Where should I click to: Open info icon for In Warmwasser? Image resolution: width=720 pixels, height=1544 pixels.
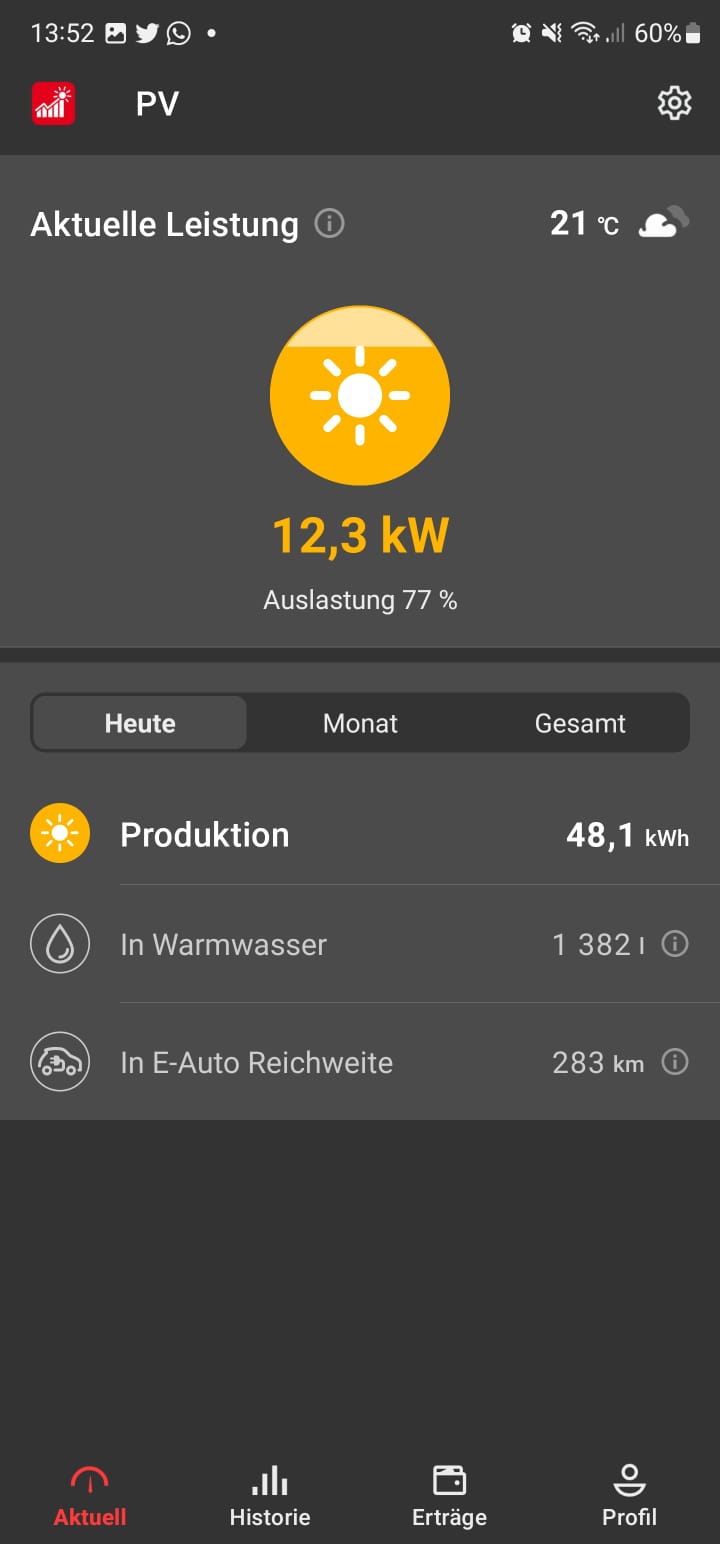[675, 944]
